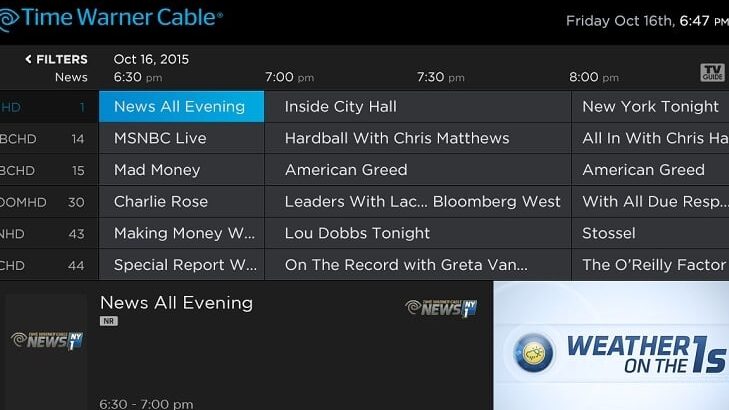The image size is (729, 410).
Task: Open the Filters menu
Action: point(57,59)
